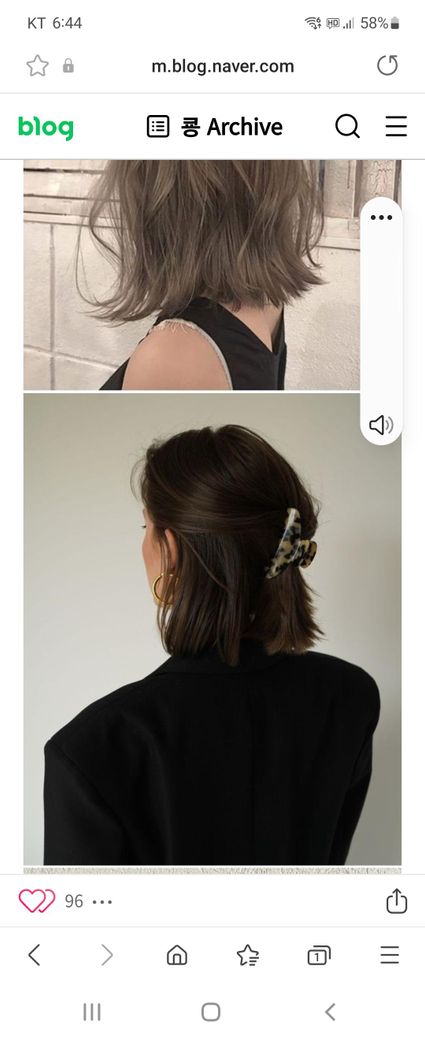Search this blog

click(347, 126)
